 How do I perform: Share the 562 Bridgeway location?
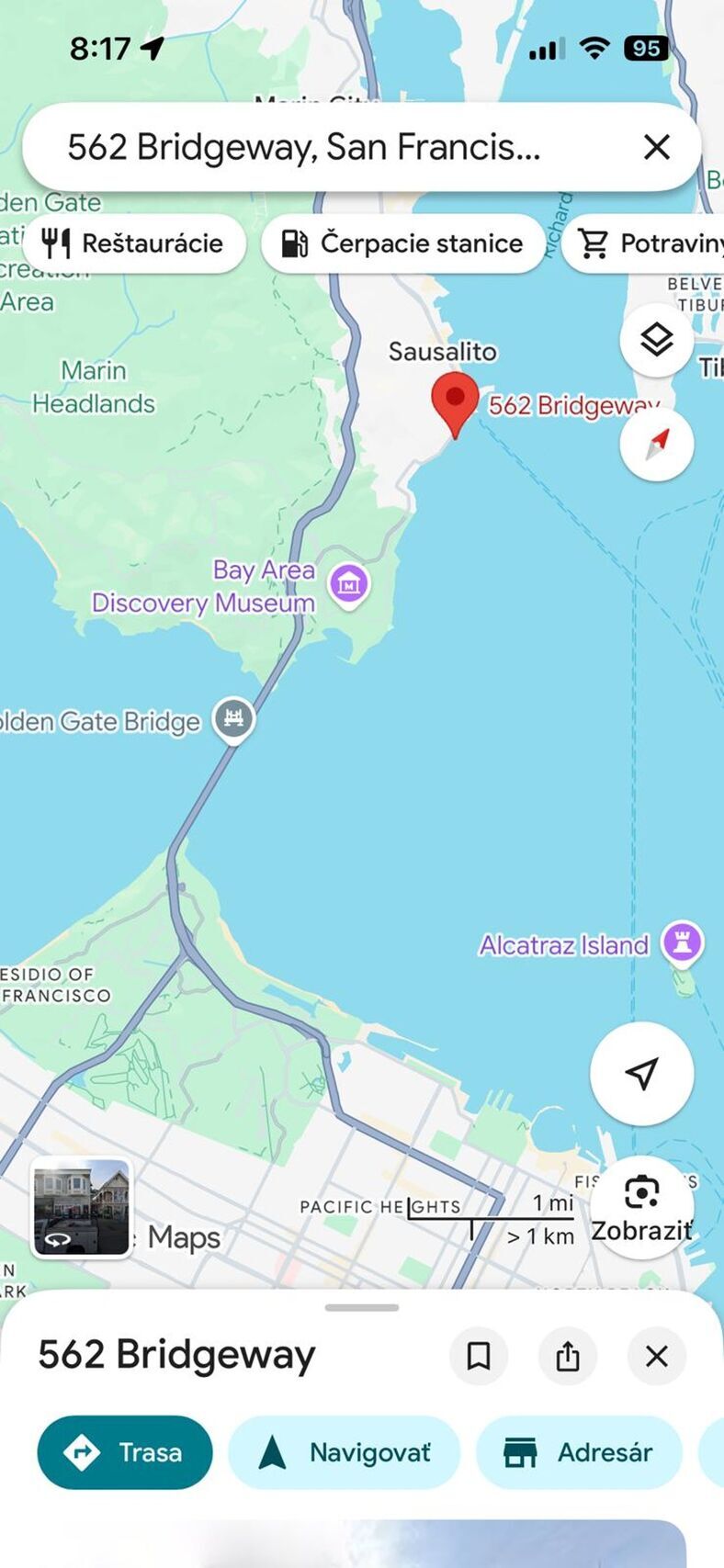pyautogui.click(x=568, y=1356)
